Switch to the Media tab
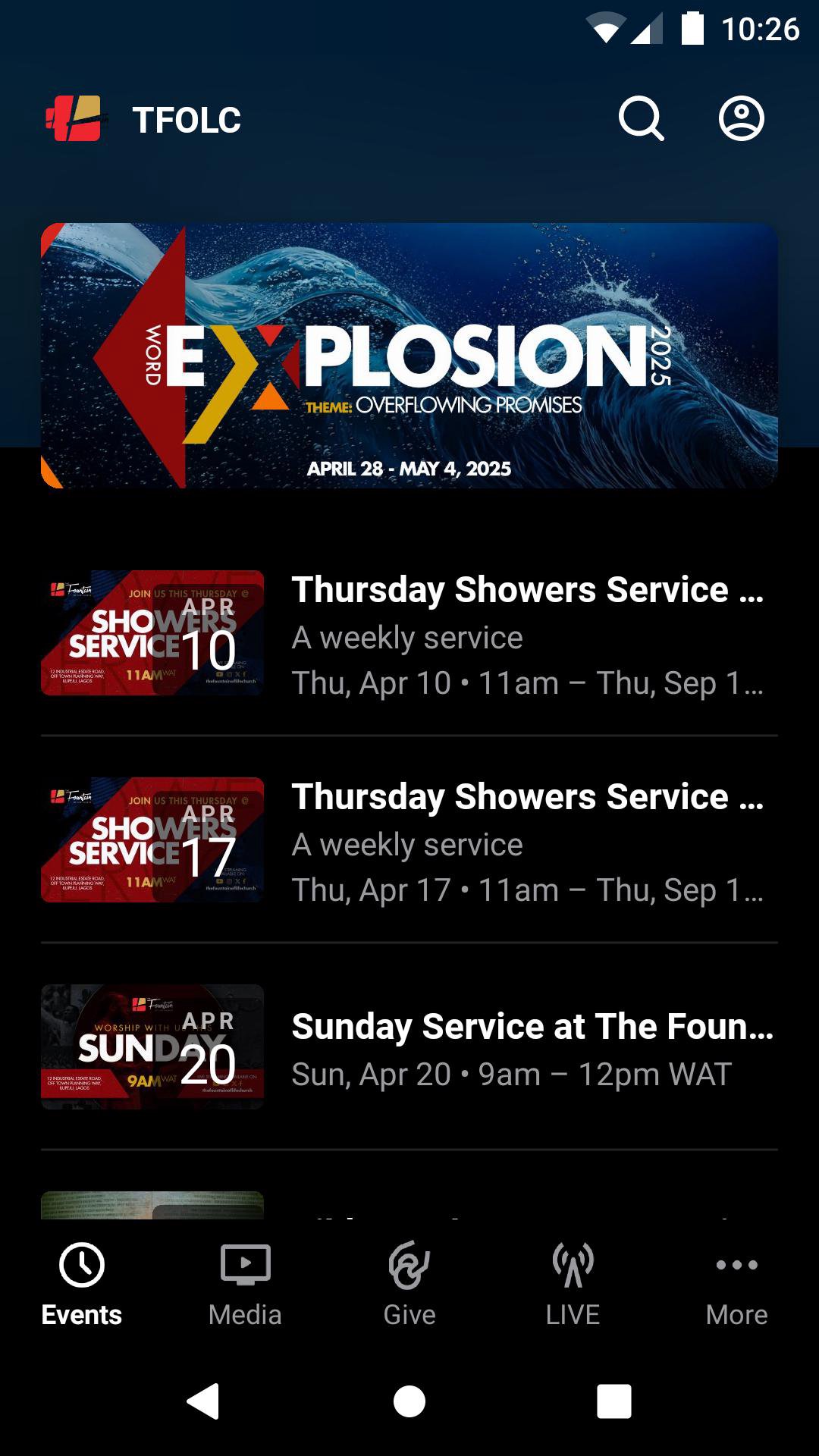The image size is (819, 1456). 245,1285
